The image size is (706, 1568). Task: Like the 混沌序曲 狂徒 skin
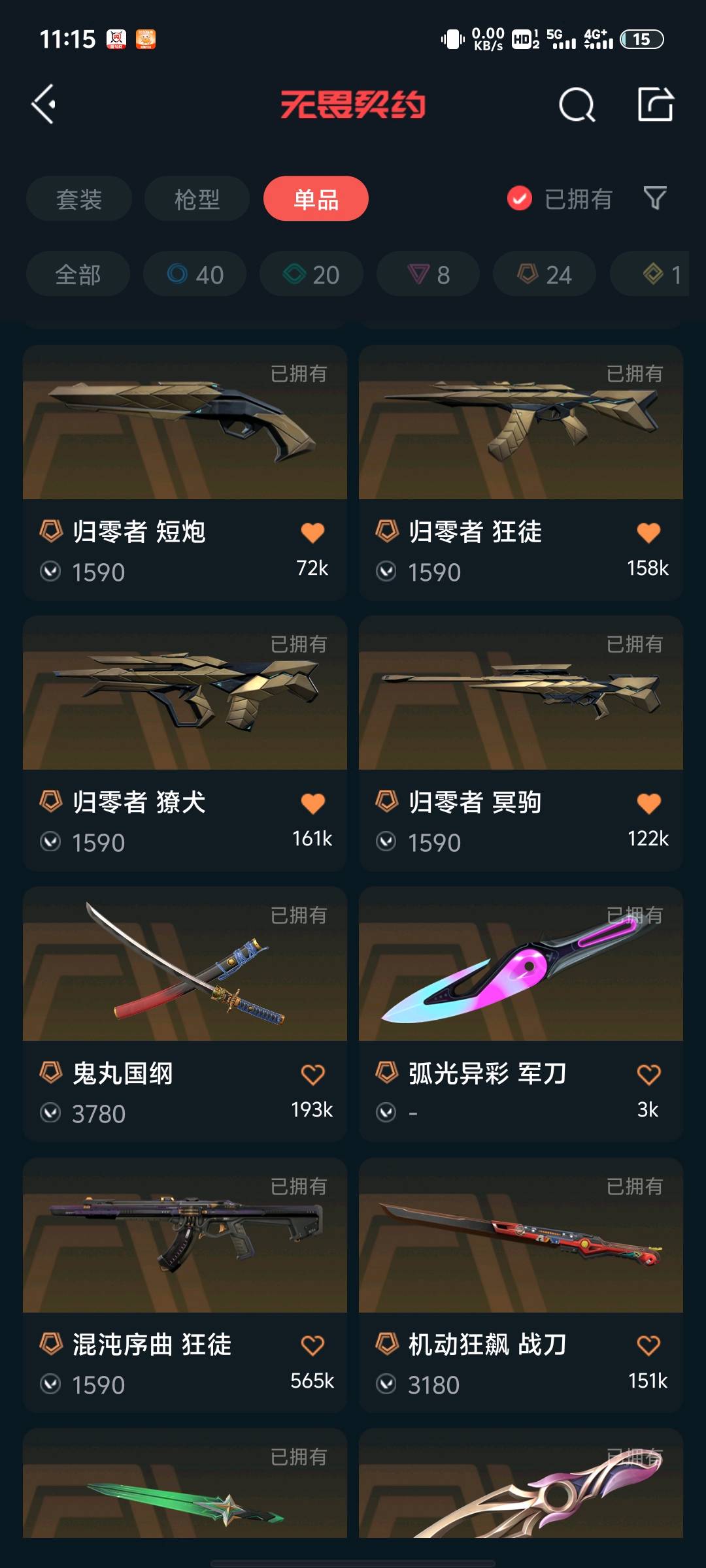point(312,1346)
